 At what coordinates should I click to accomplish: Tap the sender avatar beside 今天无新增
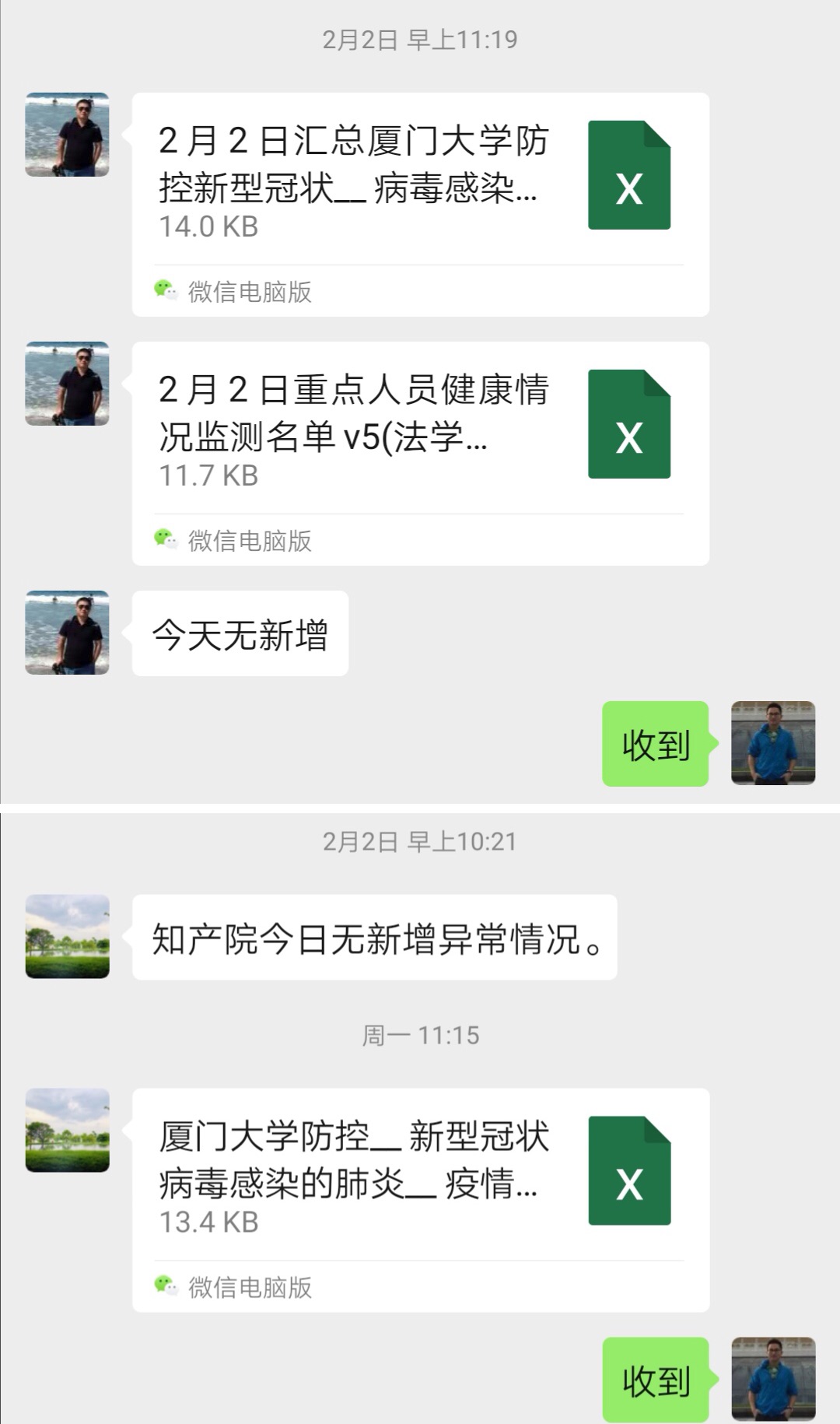[68, 633]
